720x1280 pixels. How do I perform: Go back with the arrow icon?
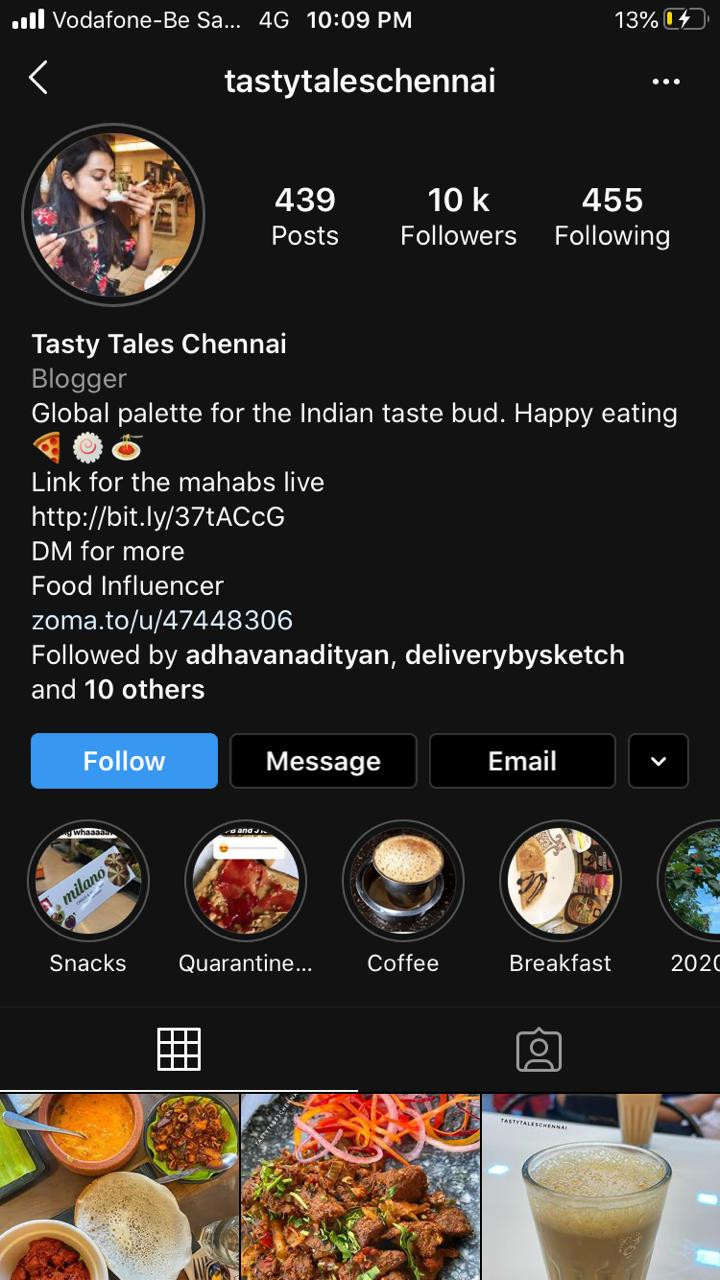pyautogui.click(x=38, y=78)
